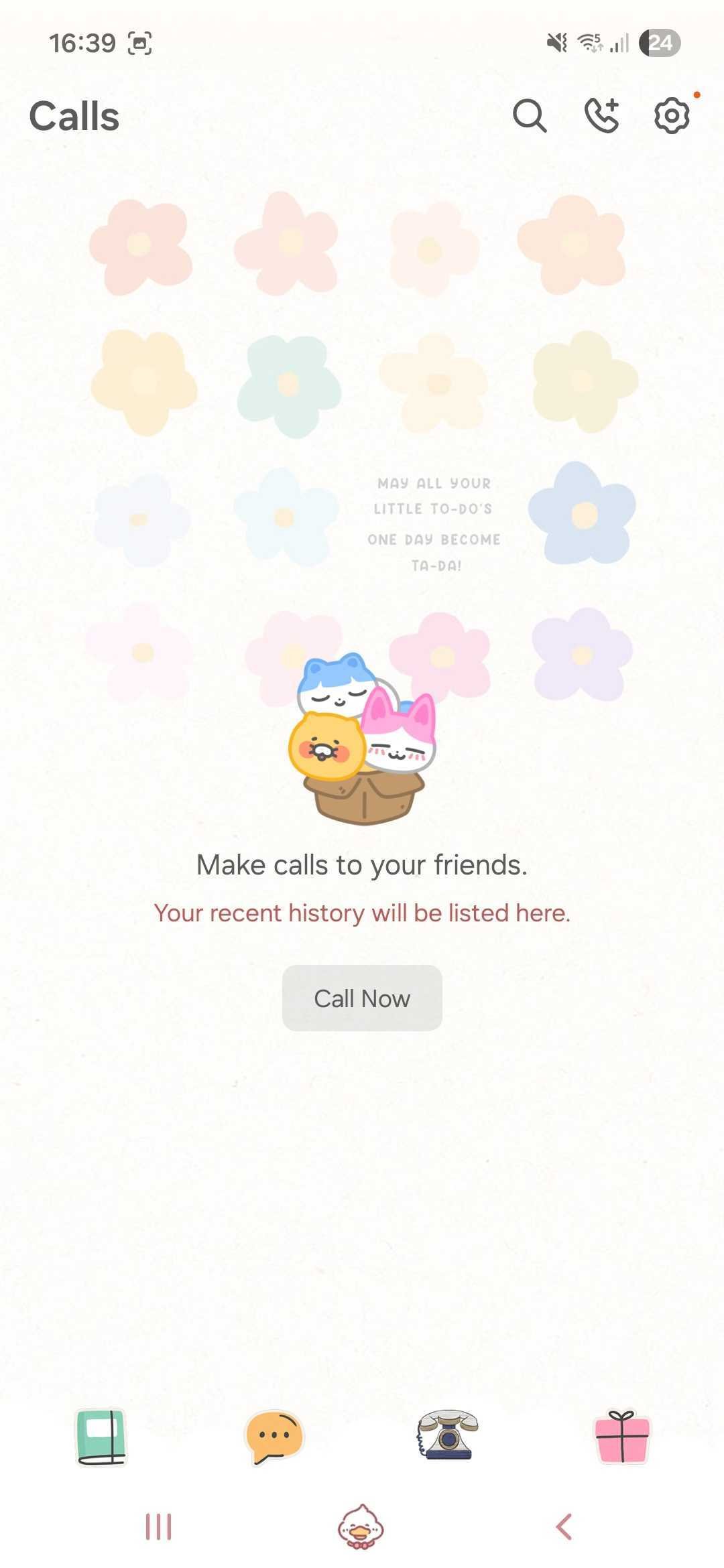Viewport: 724px width, 1568px height.
Task: Start a new call with the phone-plus icon
Action: [601, 116]
